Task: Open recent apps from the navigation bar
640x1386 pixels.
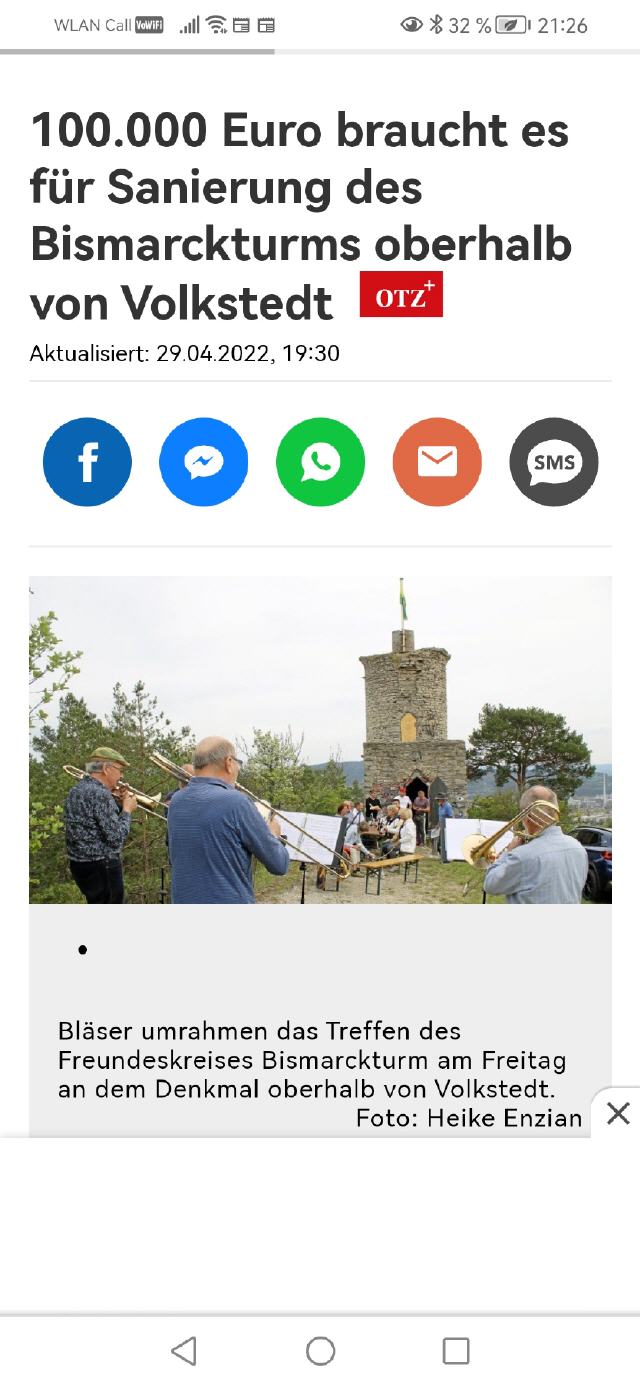Action: 456,1351
